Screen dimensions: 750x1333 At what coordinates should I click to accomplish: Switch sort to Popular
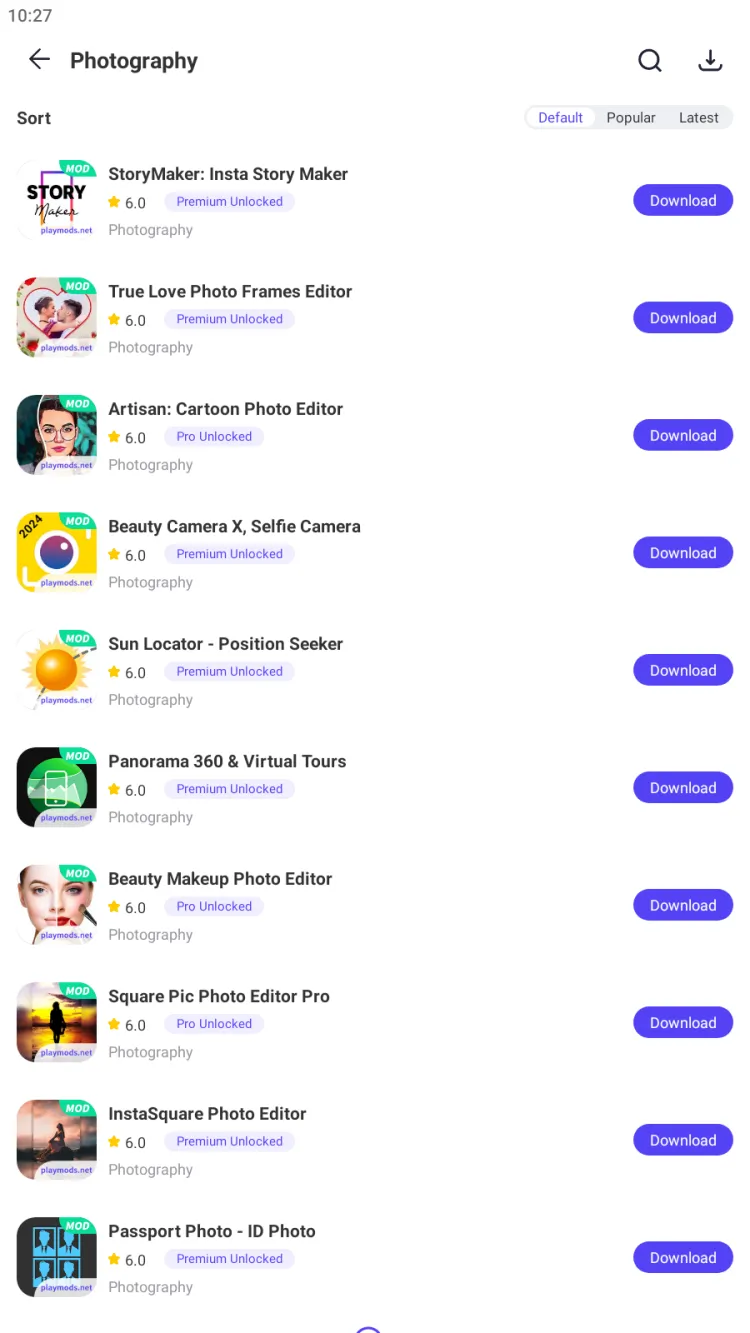click(631, 118)
